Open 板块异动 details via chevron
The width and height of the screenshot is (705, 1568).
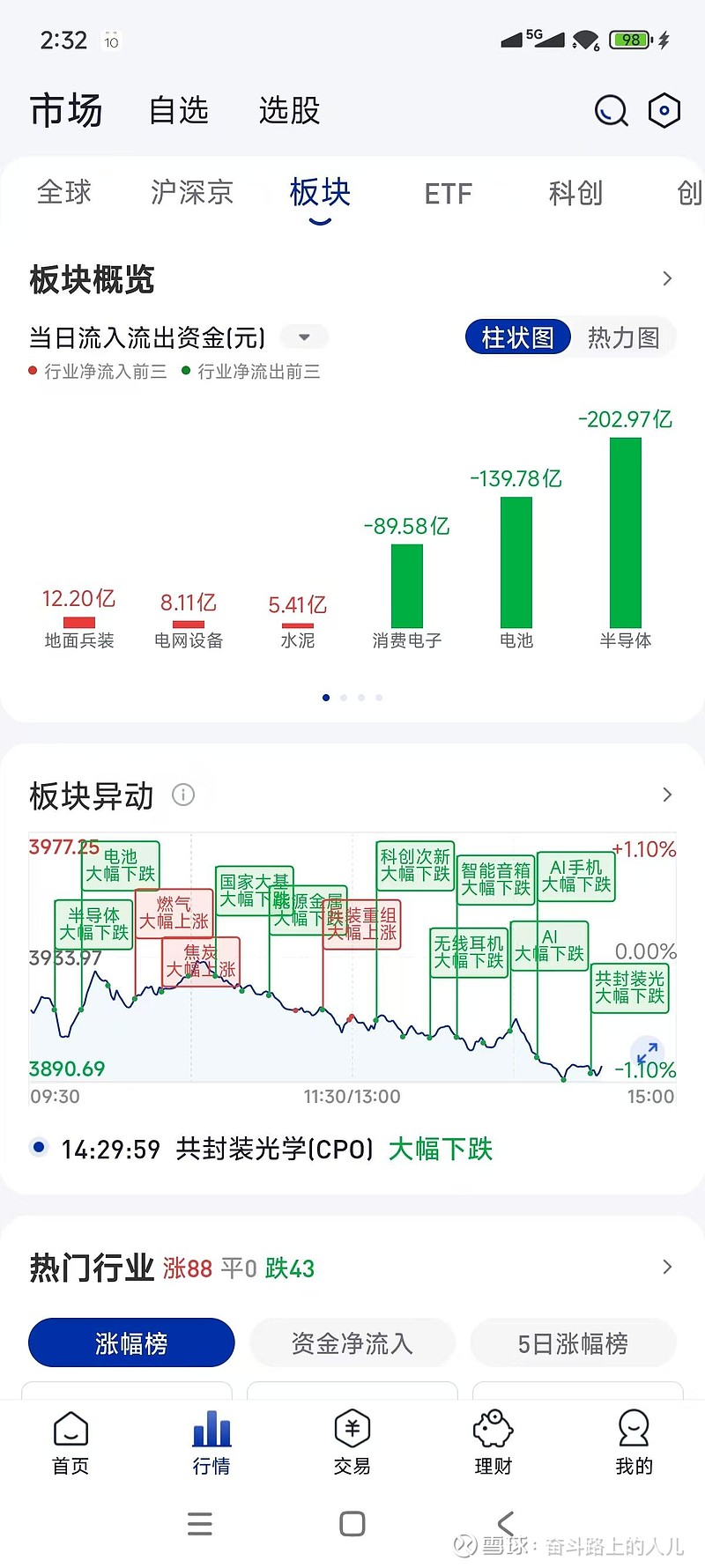point(667,795)
